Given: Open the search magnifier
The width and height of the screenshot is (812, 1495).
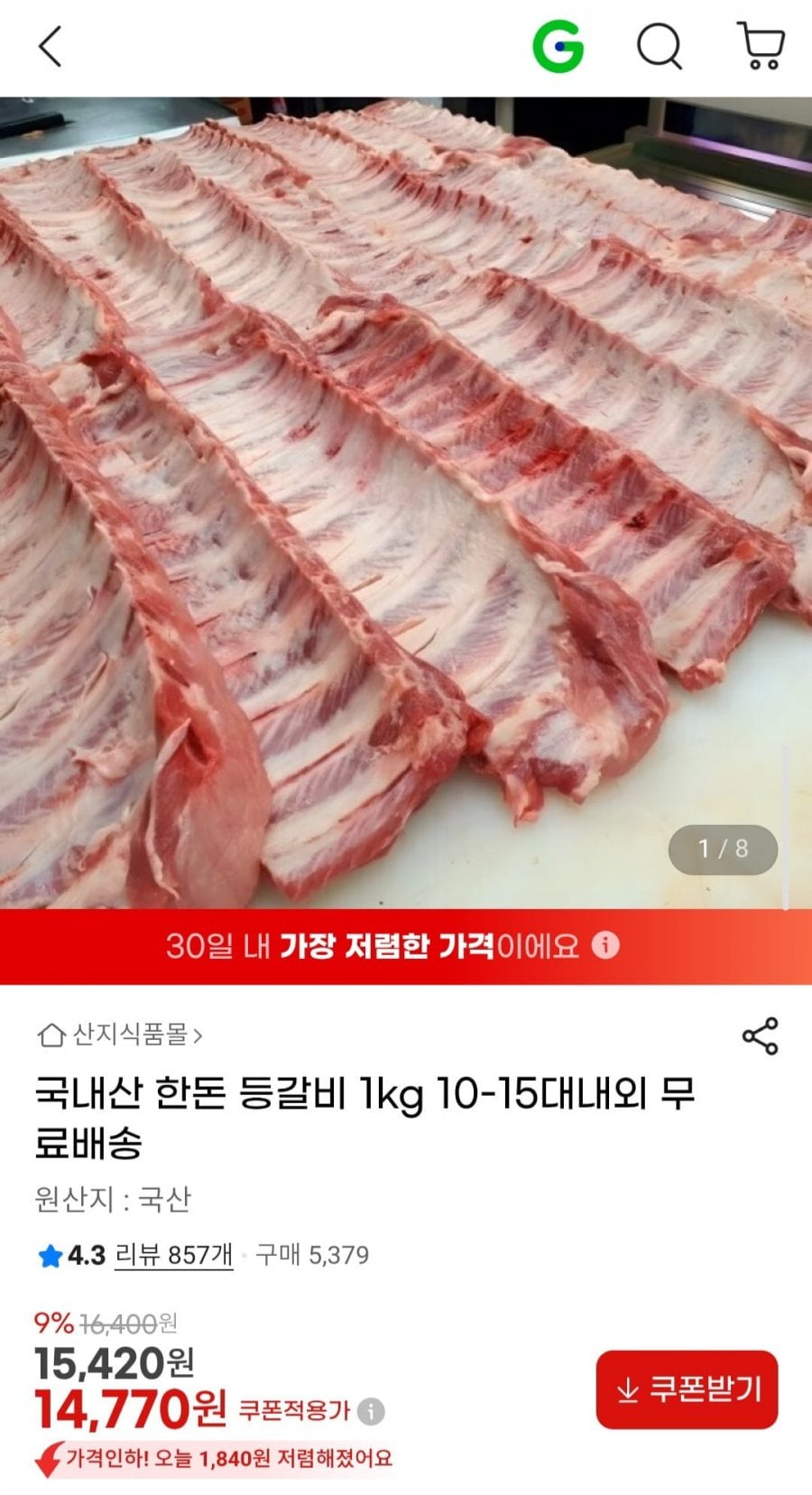Looking at the screenshot, I should 660,46.
